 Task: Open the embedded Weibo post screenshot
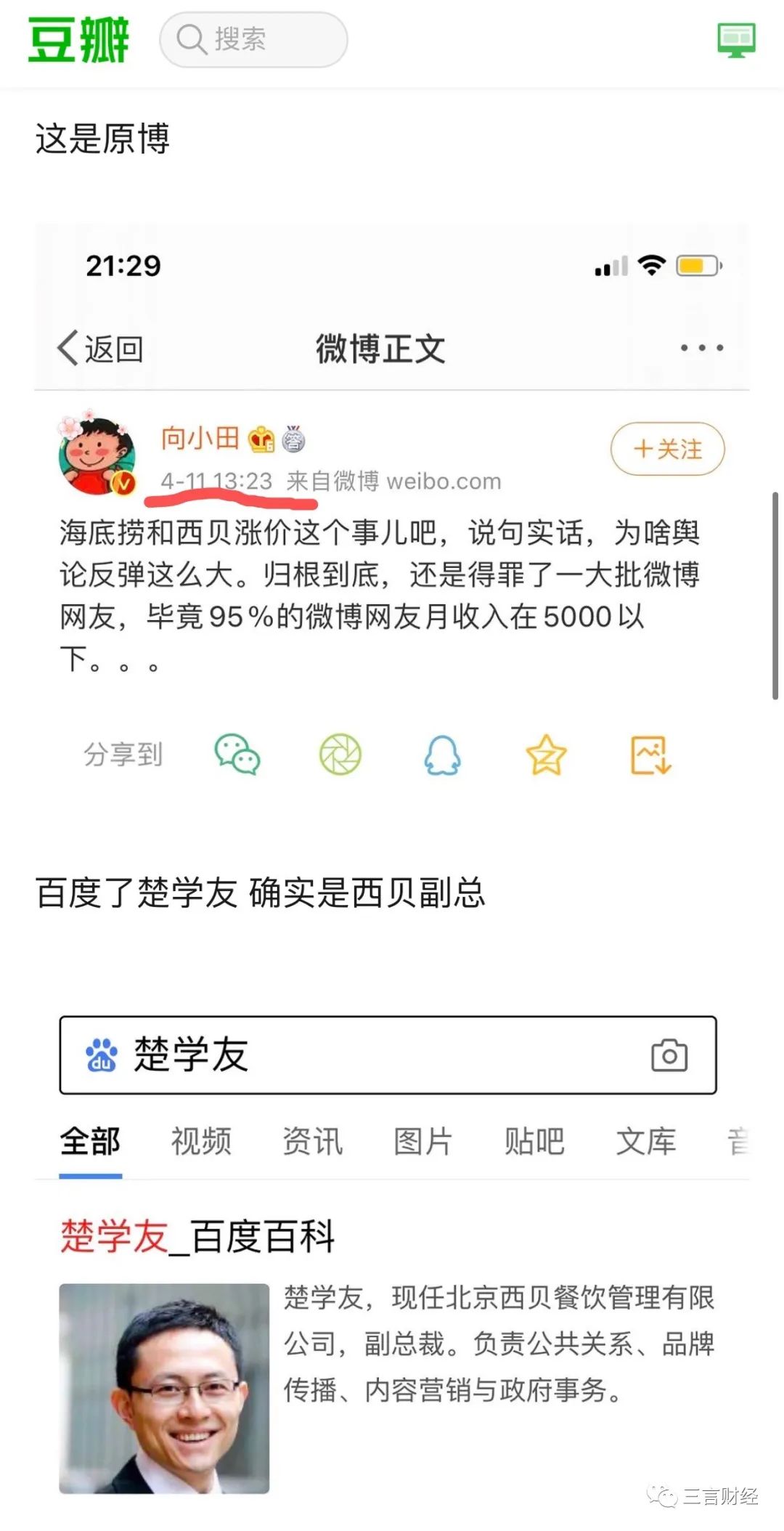[x=392, y=508]
